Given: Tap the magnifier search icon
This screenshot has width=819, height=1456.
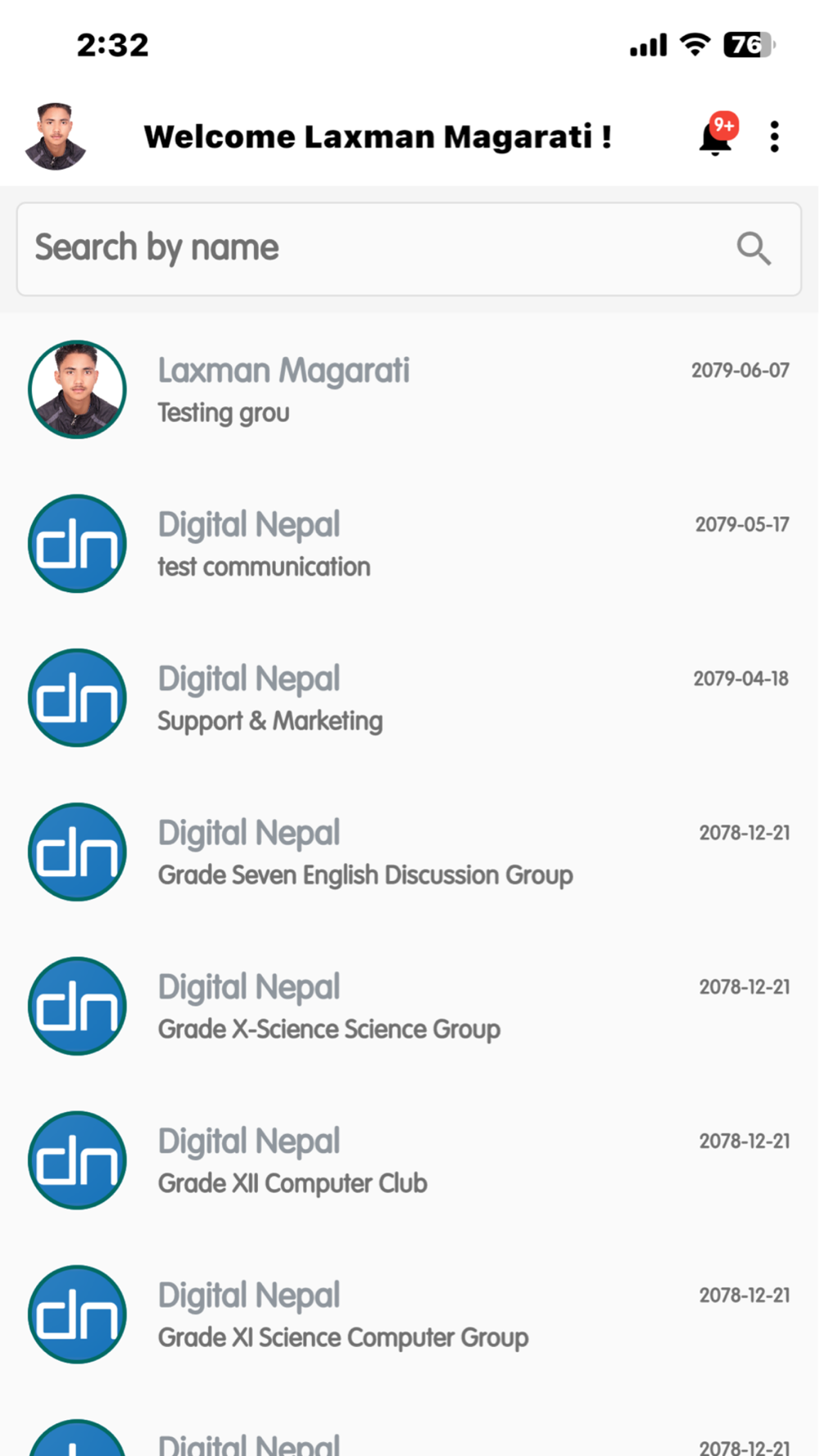Looking at the screenshot, I should [753, 248].
